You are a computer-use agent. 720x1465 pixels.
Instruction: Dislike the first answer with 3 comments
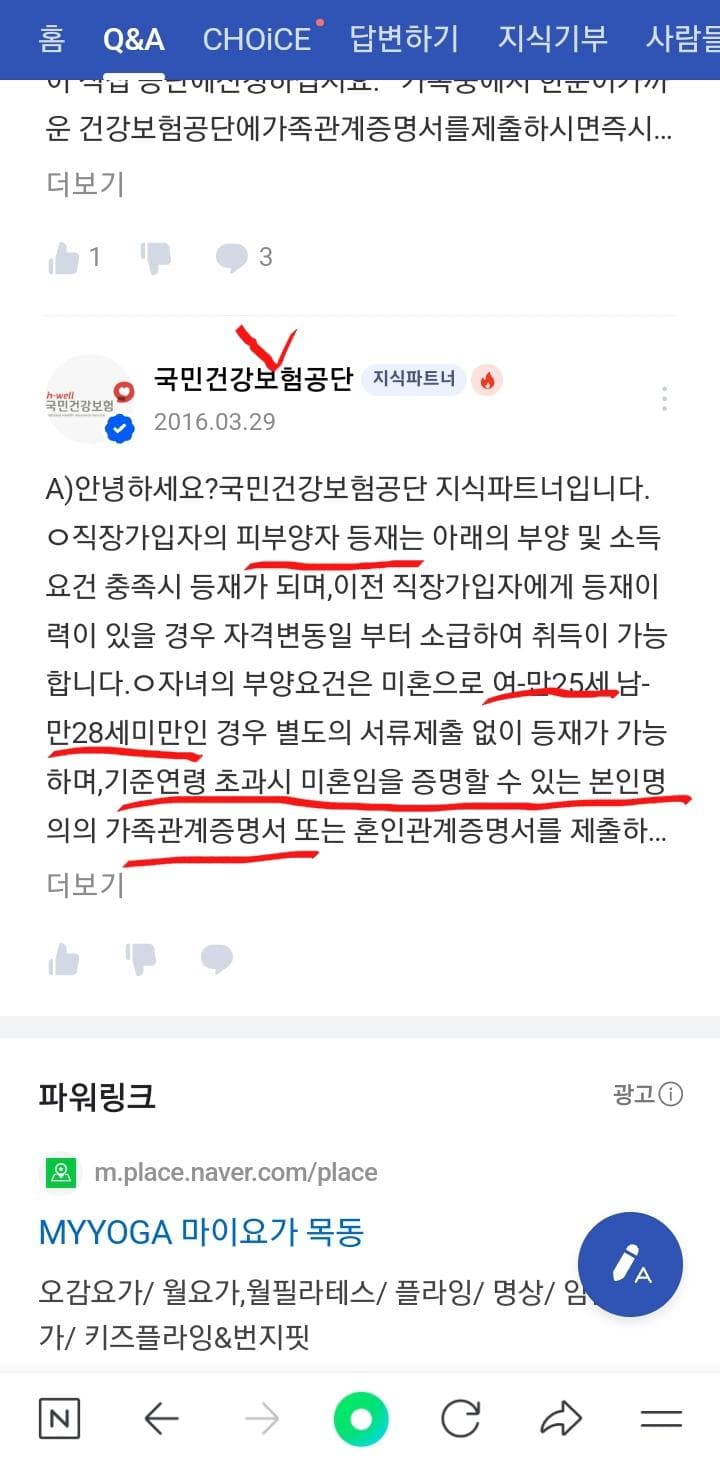pos(155,258)
